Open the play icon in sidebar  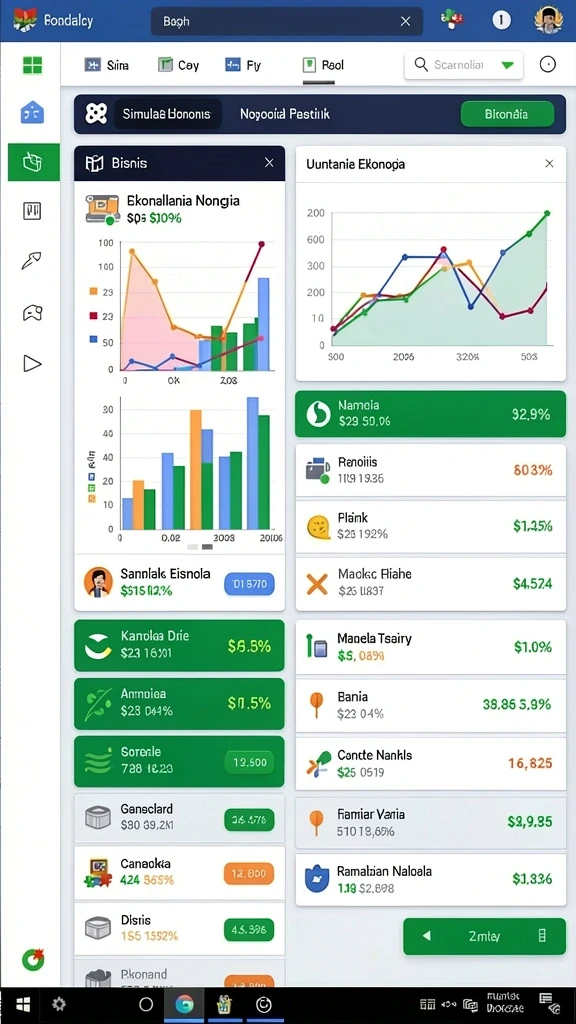point(32,363)
